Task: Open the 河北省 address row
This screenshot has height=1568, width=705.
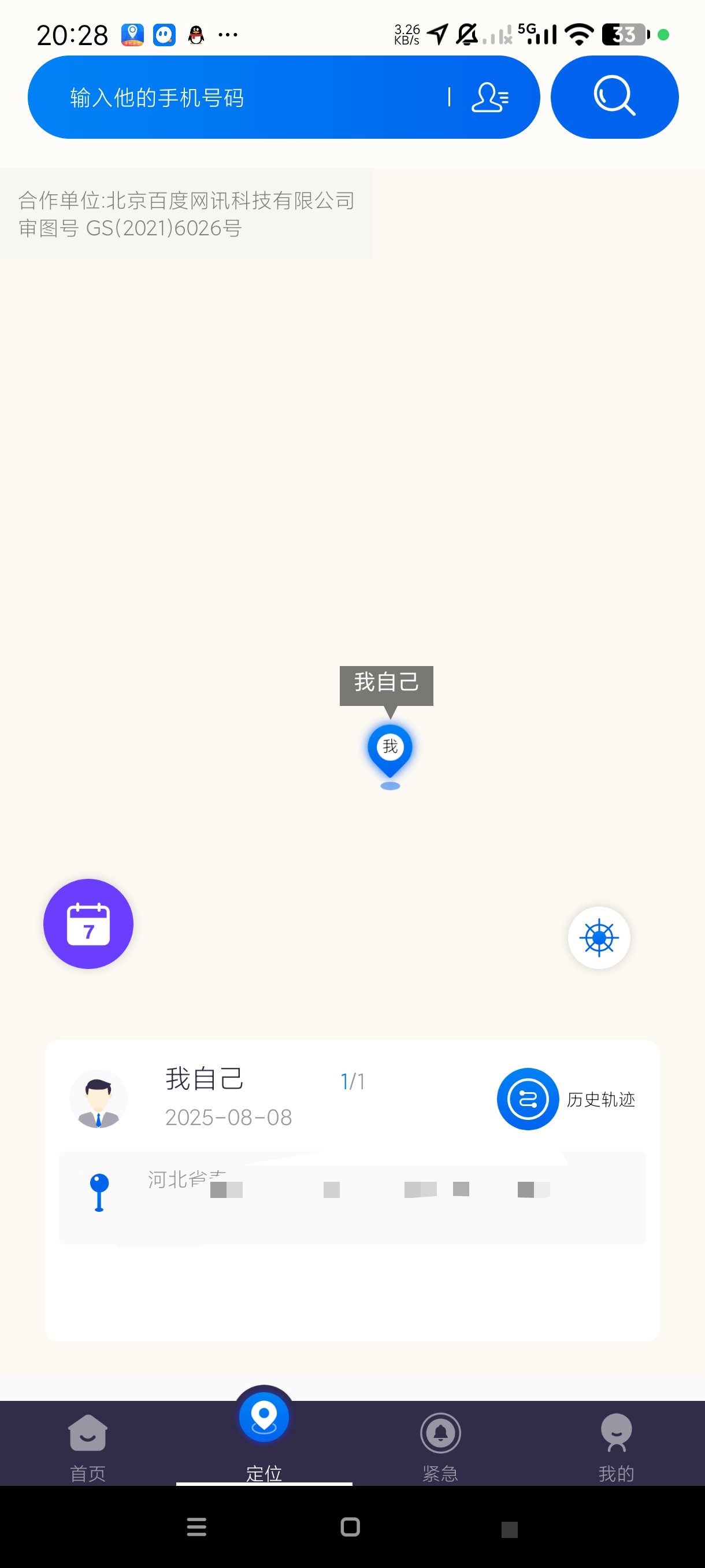Action: click(352, 1197)
